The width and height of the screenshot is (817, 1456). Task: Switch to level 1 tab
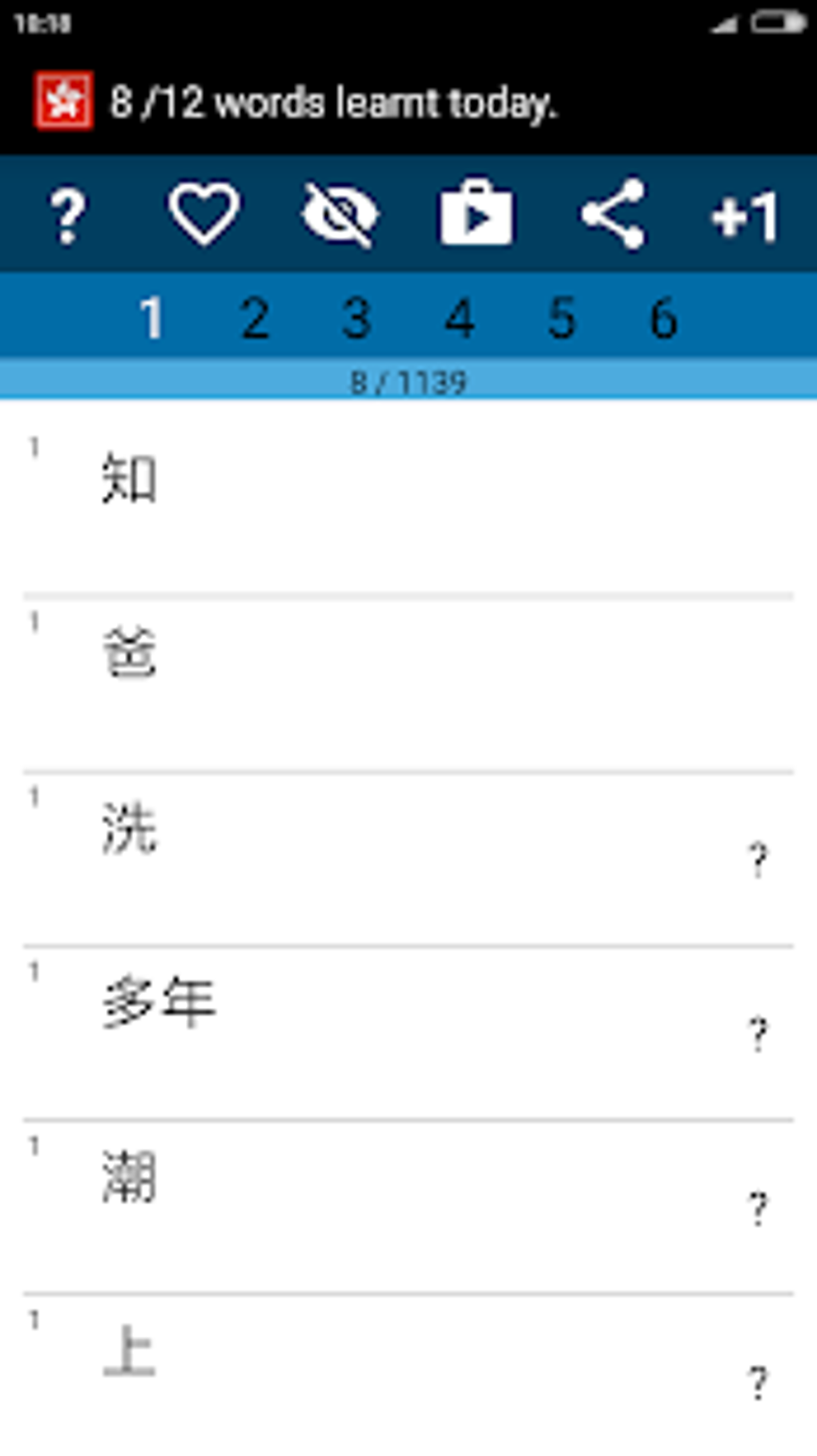[151, 318]
